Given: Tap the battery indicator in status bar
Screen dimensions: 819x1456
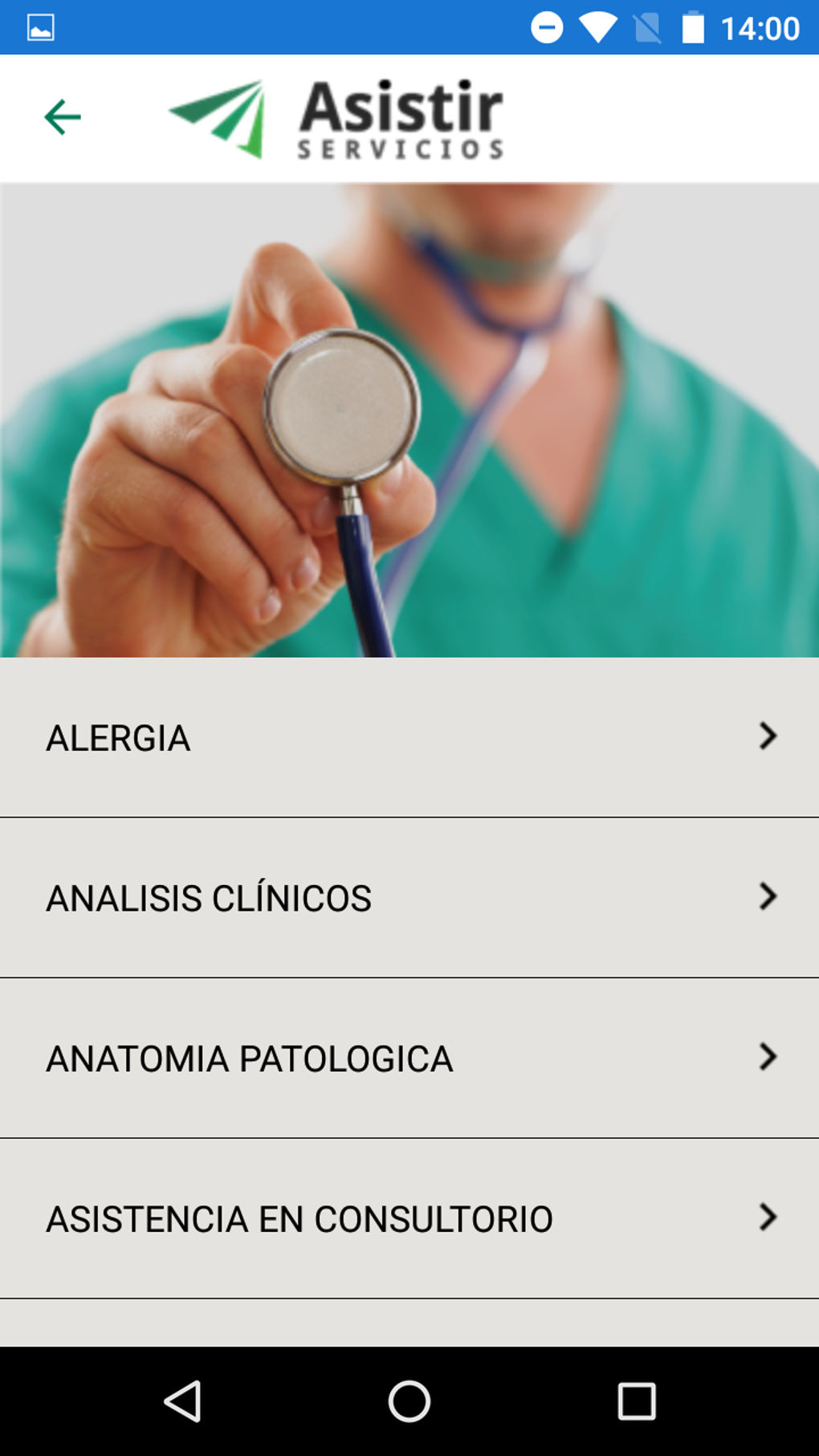Looking at the screenshot, I should point(691,27).
